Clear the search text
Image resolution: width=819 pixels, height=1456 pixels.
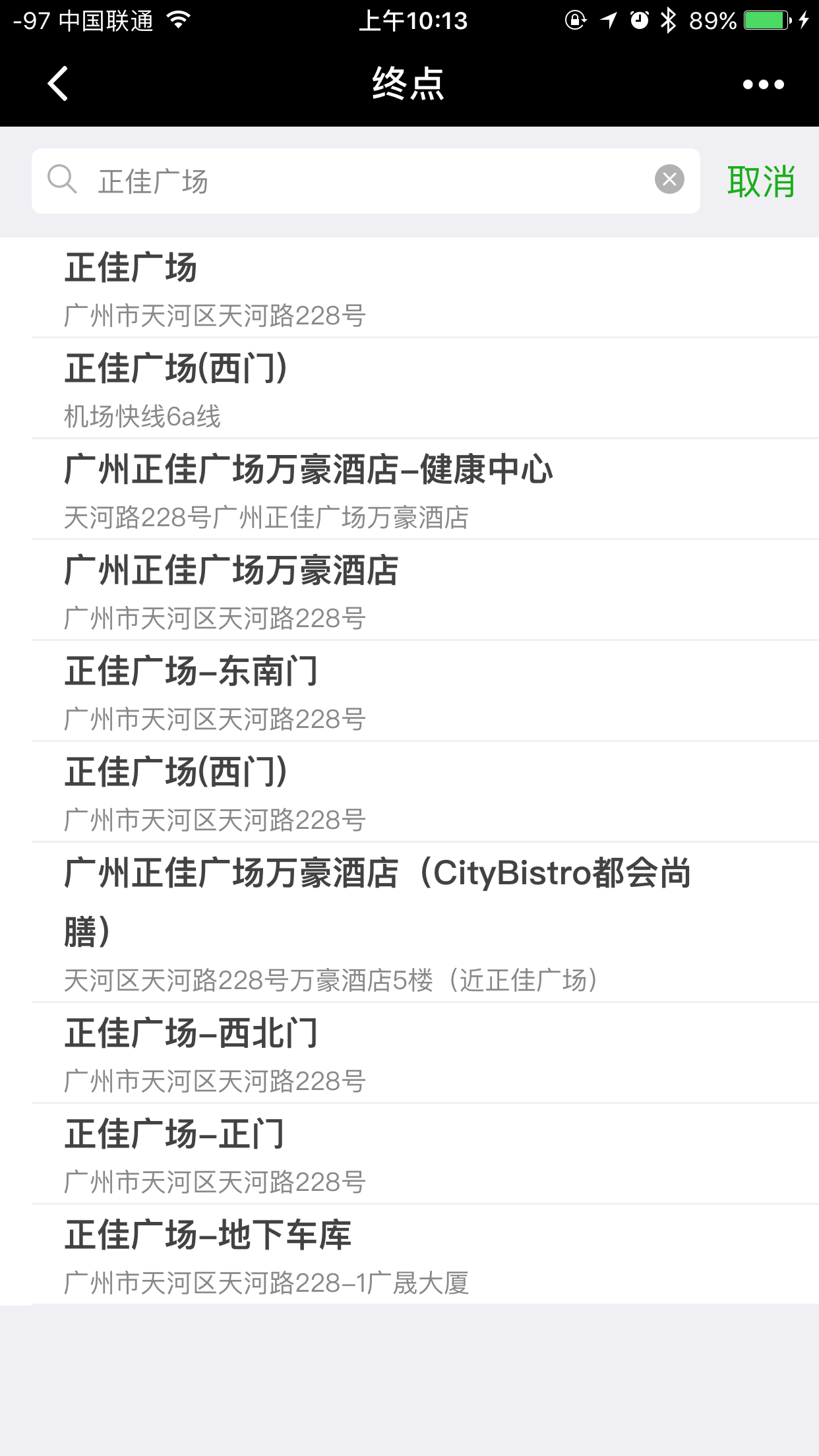tap(669, 179)
